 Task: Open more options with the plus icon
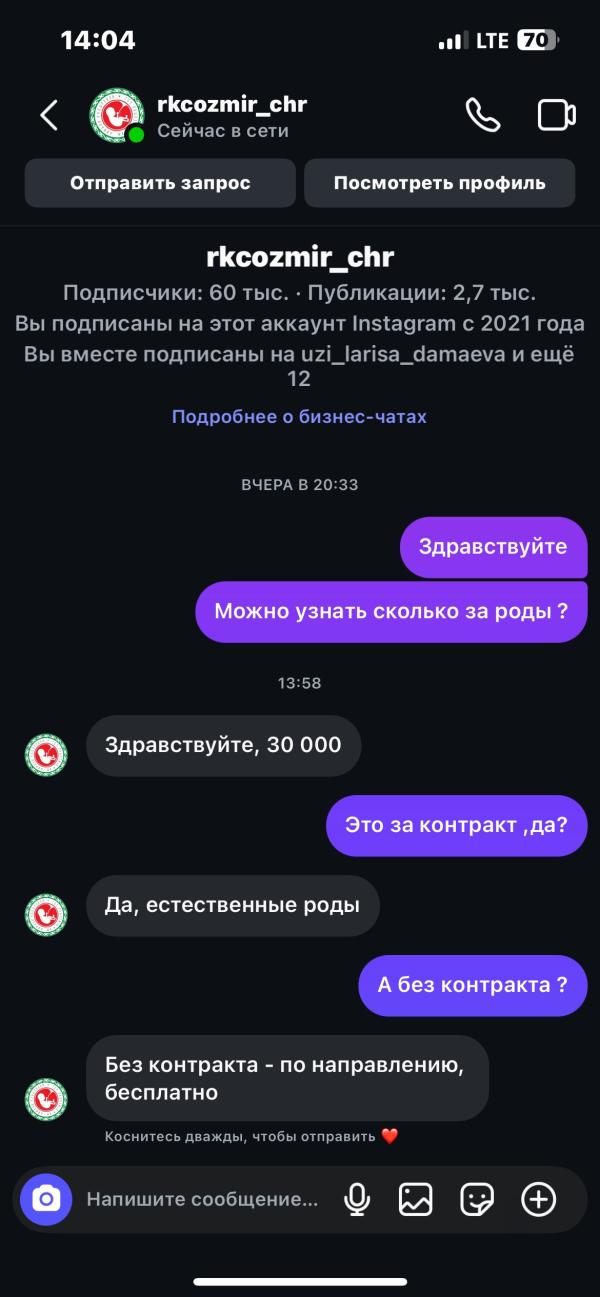[539, 1198]
